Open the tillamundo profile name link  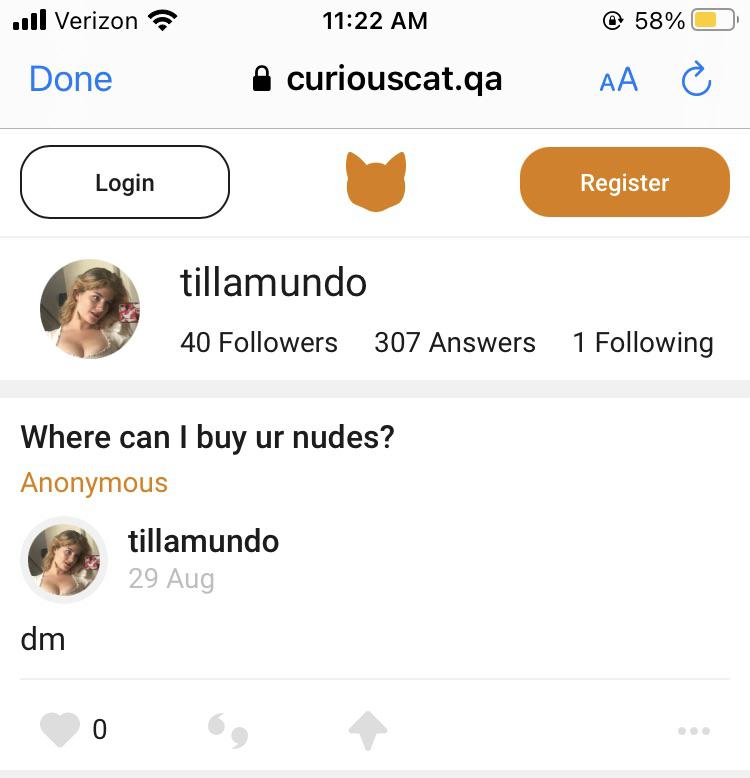[273, 283]
